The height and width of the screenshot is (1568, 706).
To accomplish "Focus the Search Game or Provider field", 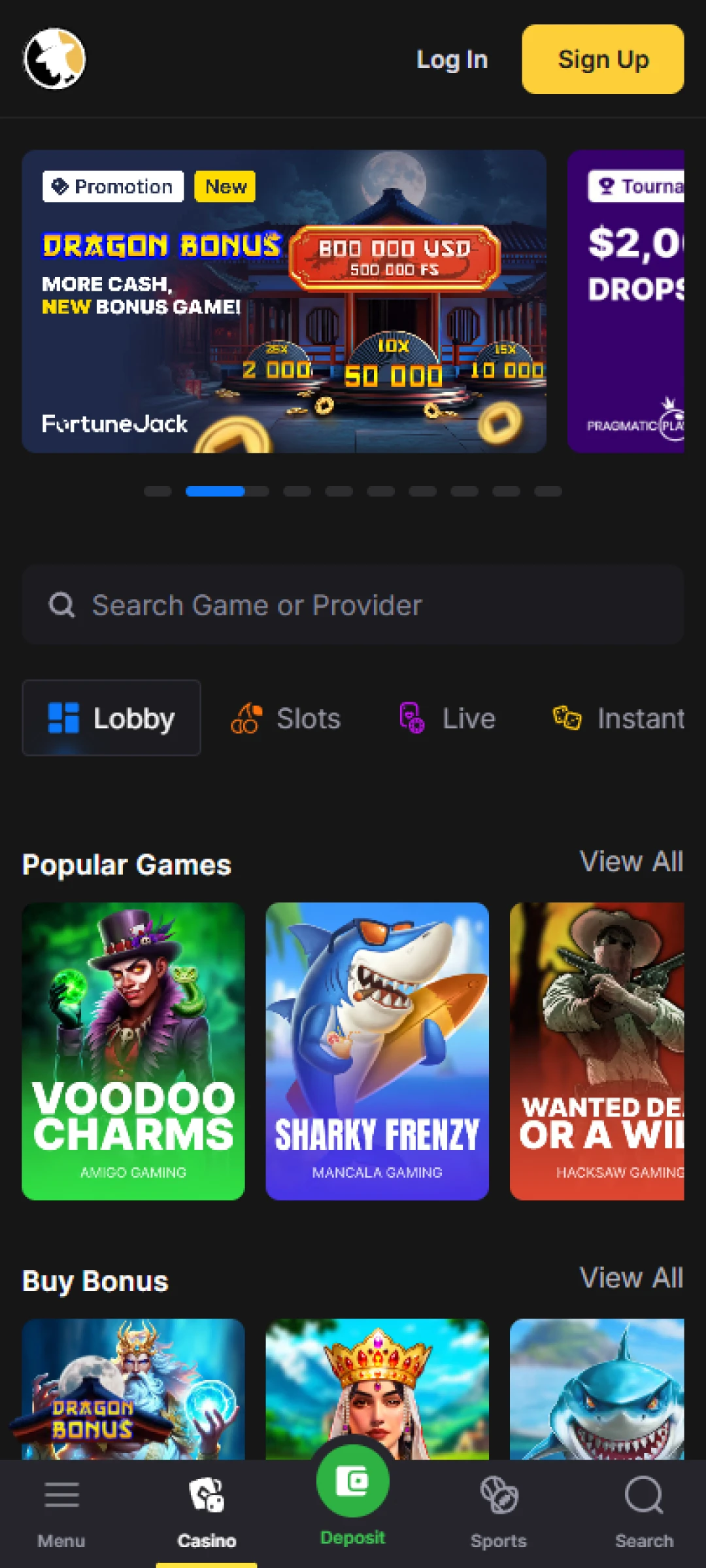I will (x=353, y=605).
